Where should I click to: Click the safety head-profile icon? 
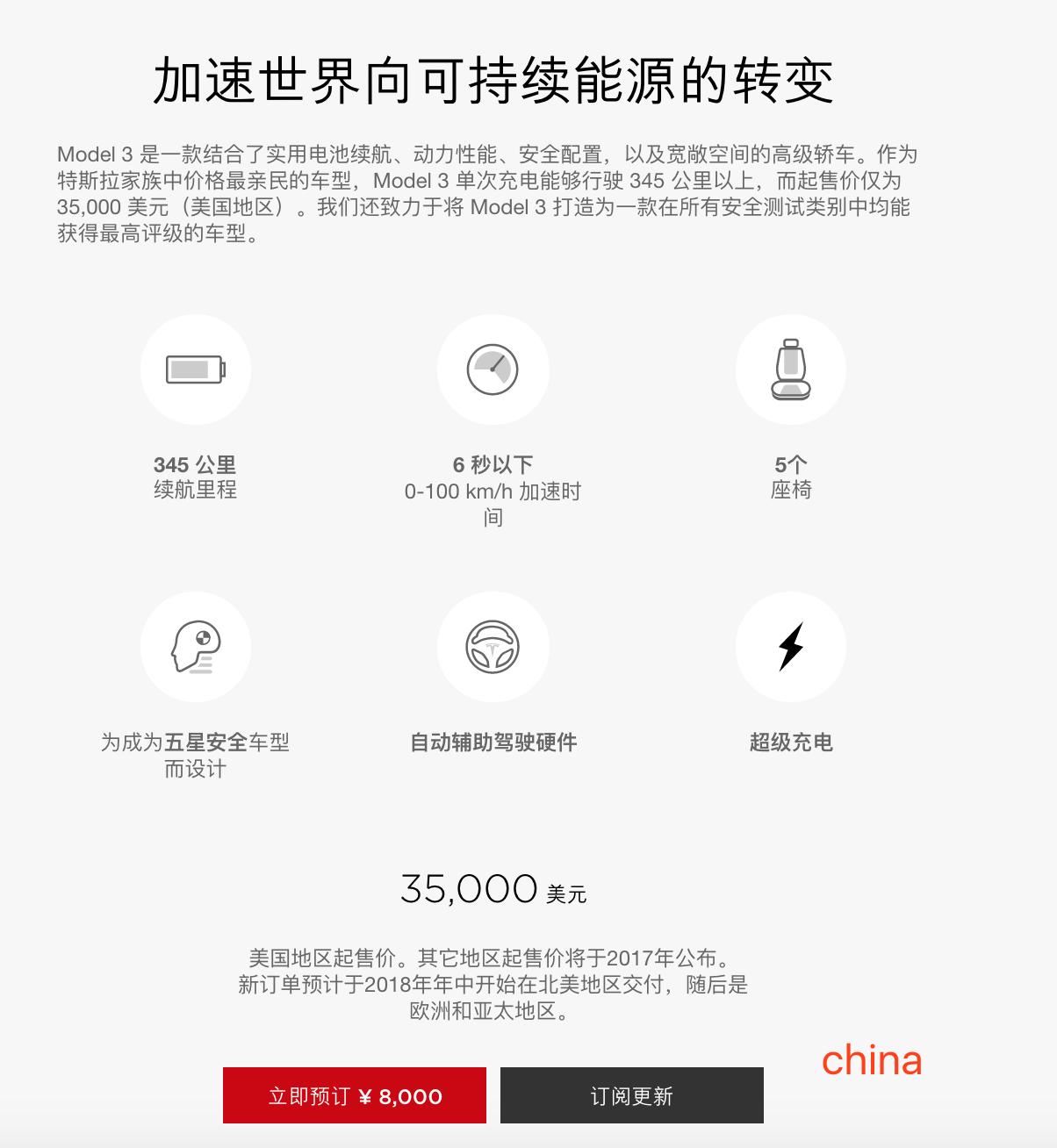click(x=196, y=646)
